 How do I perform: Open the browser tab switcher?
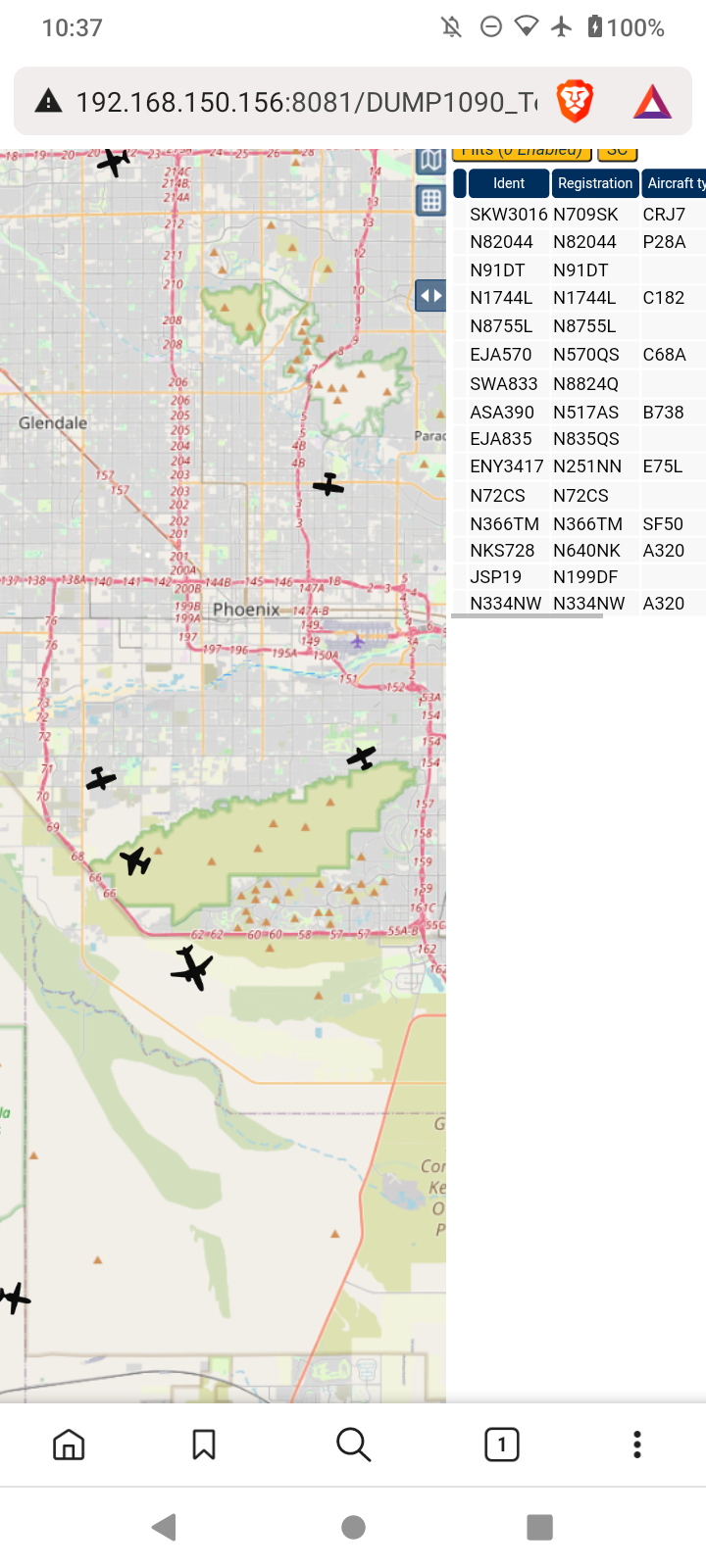click(502, 1445)
